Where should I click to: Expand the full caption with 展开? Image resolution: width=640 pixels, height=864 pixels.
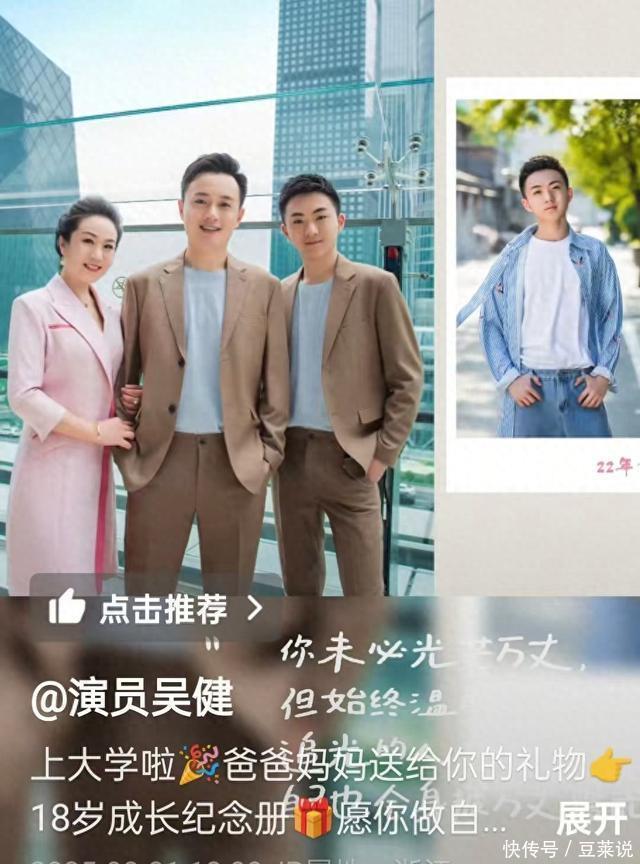click(x=592, y=818)
